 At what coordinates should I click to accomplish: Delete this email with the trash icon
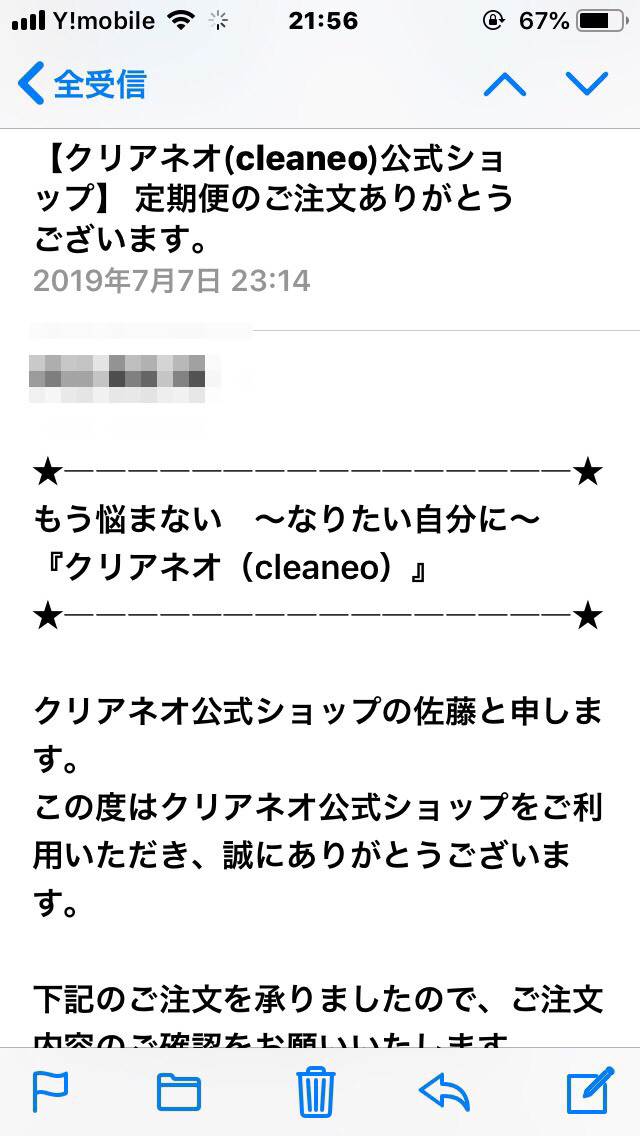coord(316,1092)
